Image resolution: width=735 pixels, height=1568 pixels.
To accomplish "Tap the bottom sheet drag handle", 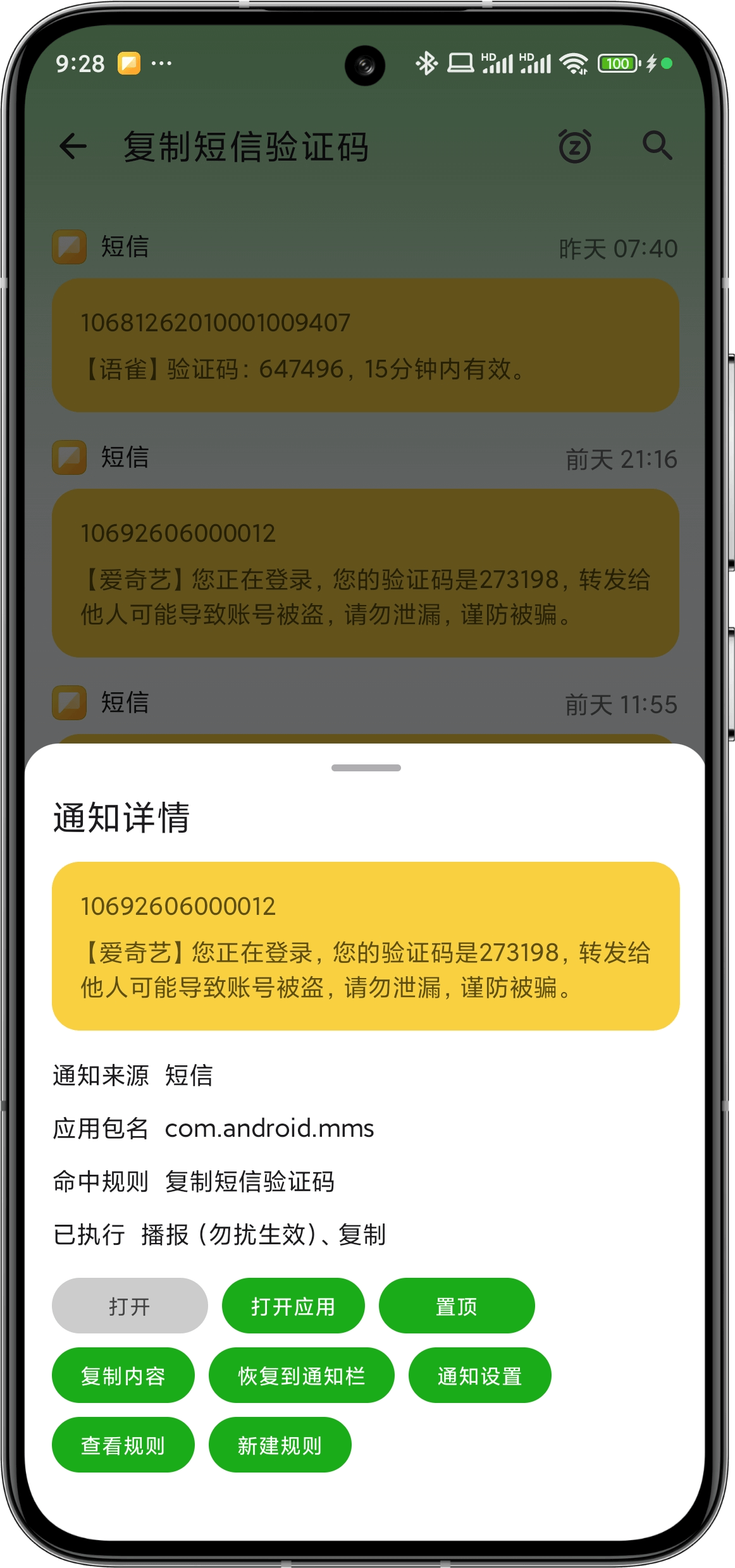I will pyautogui.click(x=366, y=768).
